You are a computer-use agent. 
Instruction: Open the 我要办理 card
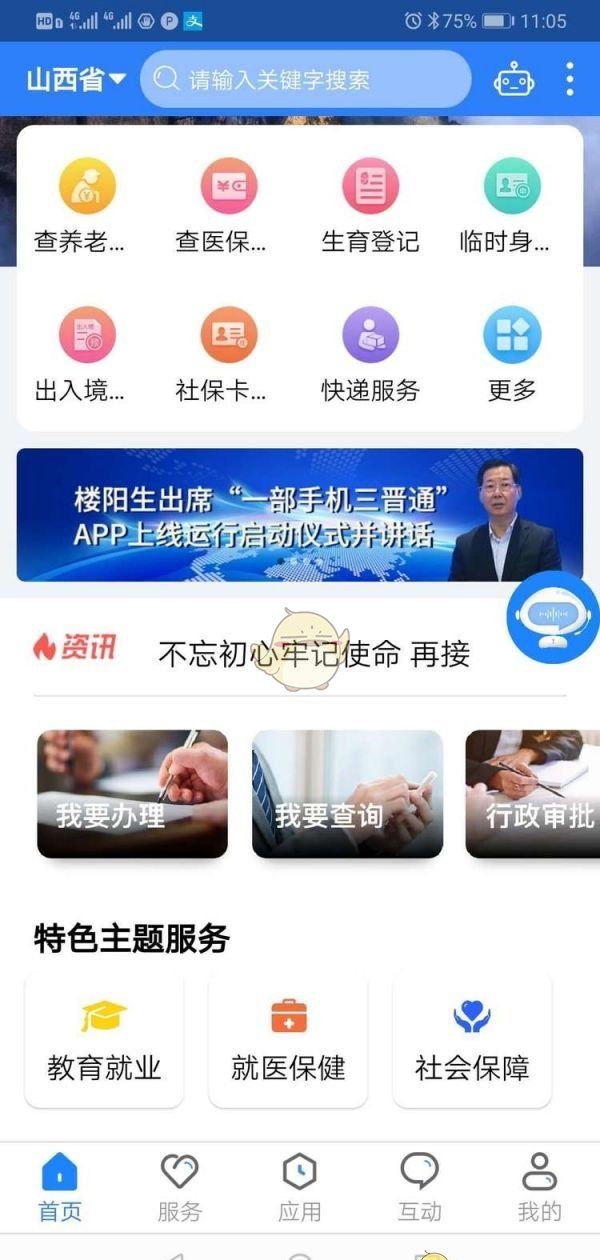(x=132, y=794)
